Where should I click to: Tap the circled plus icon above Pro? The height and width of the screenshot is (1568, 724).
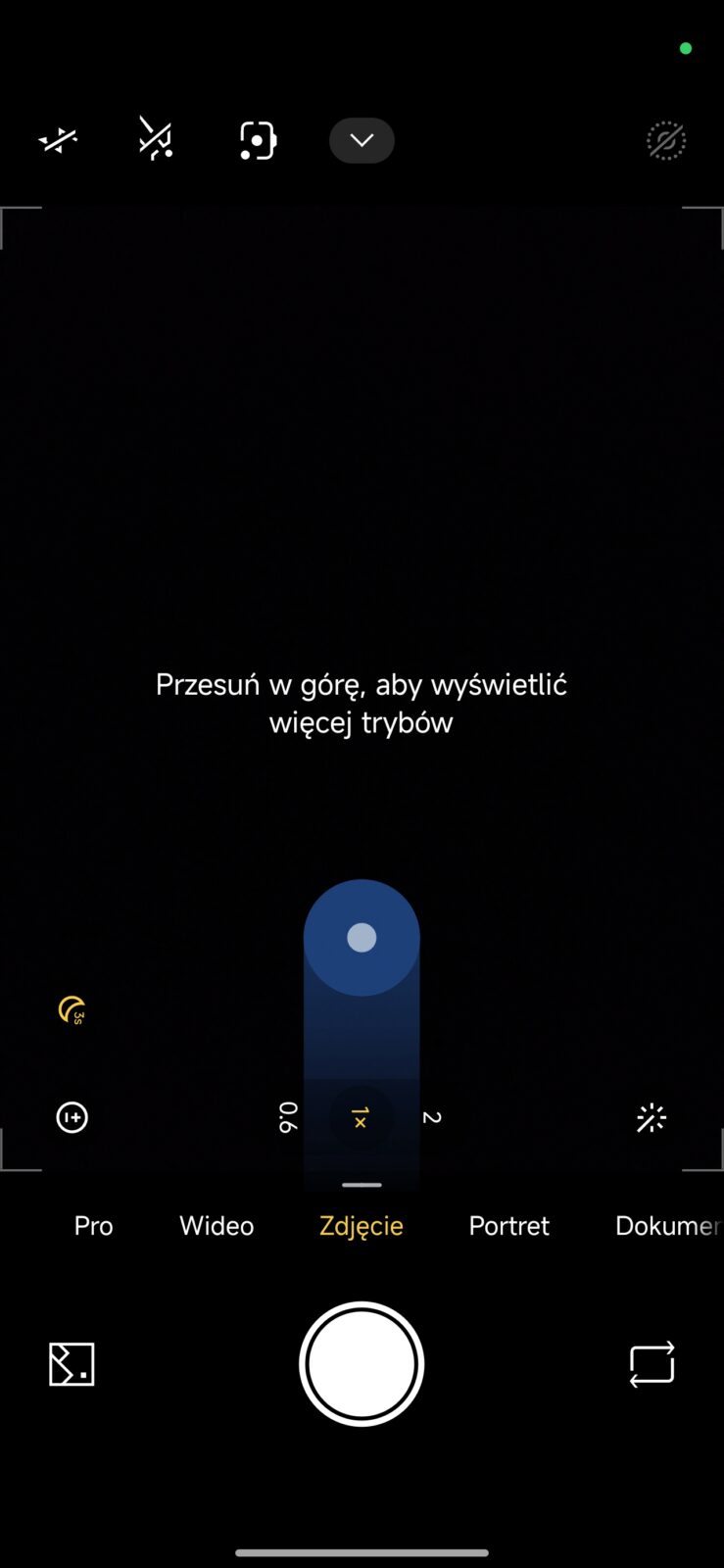(72, 1117)
